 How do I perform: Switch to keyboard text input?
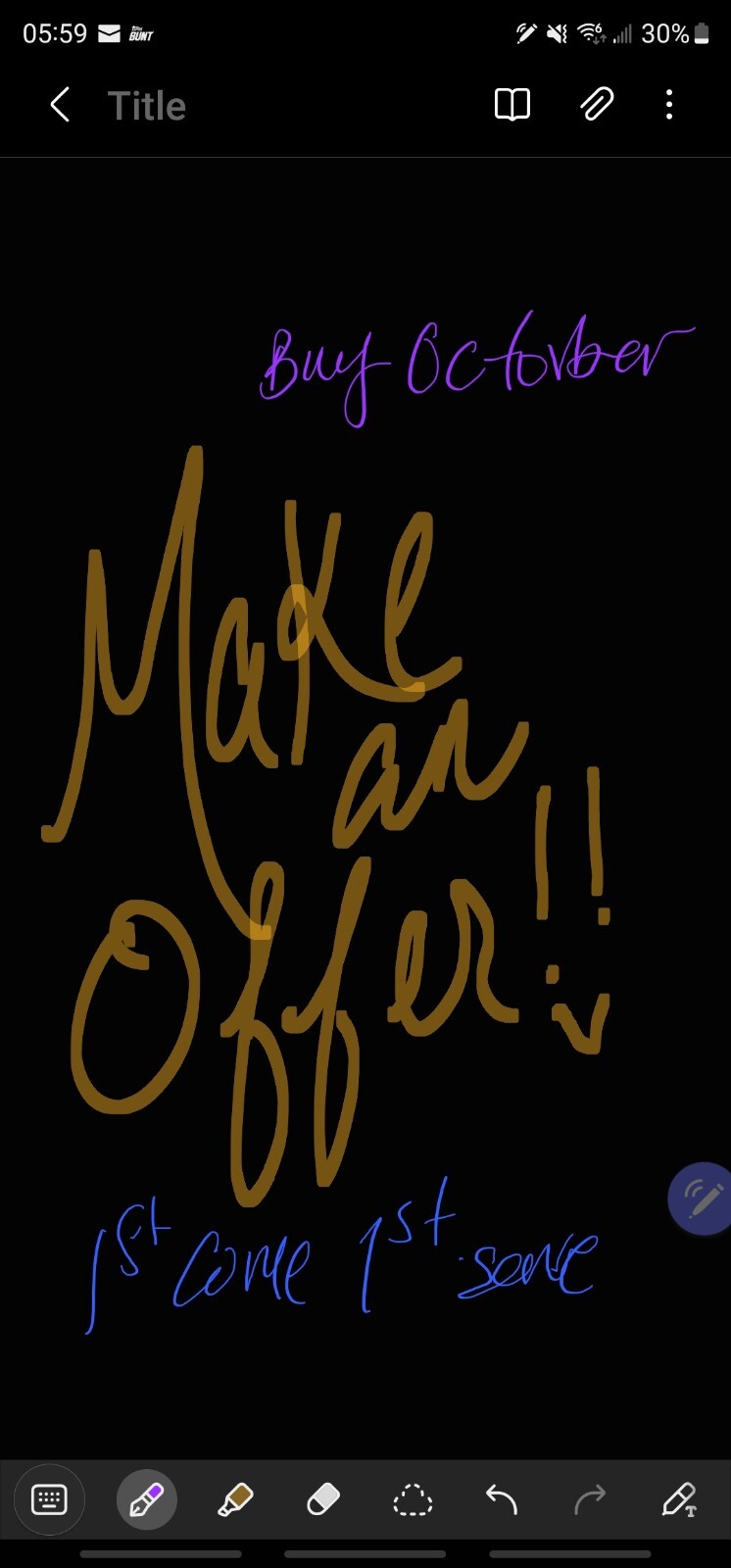[49, 1499]
